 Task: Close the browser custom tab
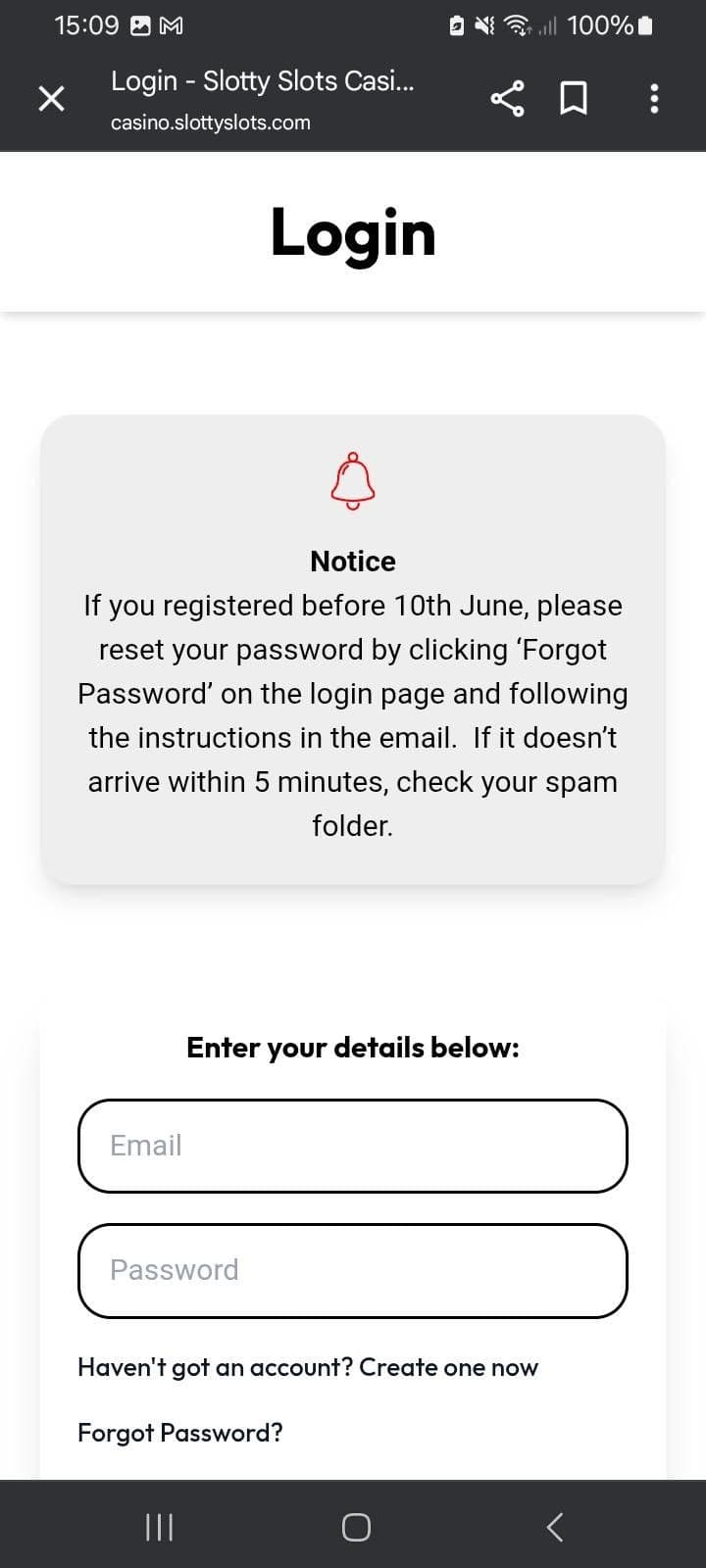[x=51, y=98]
